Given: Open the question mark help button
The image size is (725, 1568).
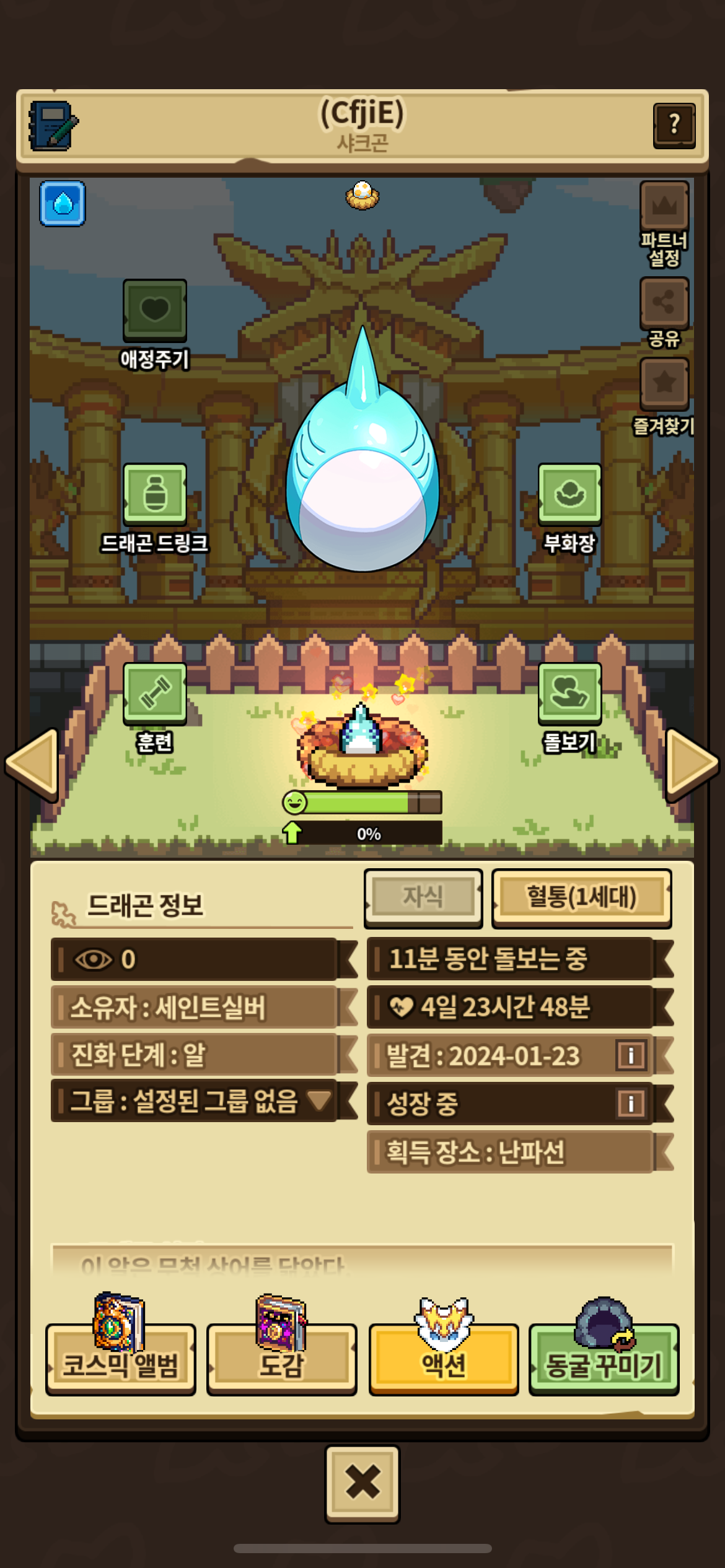Looking at the screenshot, I should click(674, 126).
